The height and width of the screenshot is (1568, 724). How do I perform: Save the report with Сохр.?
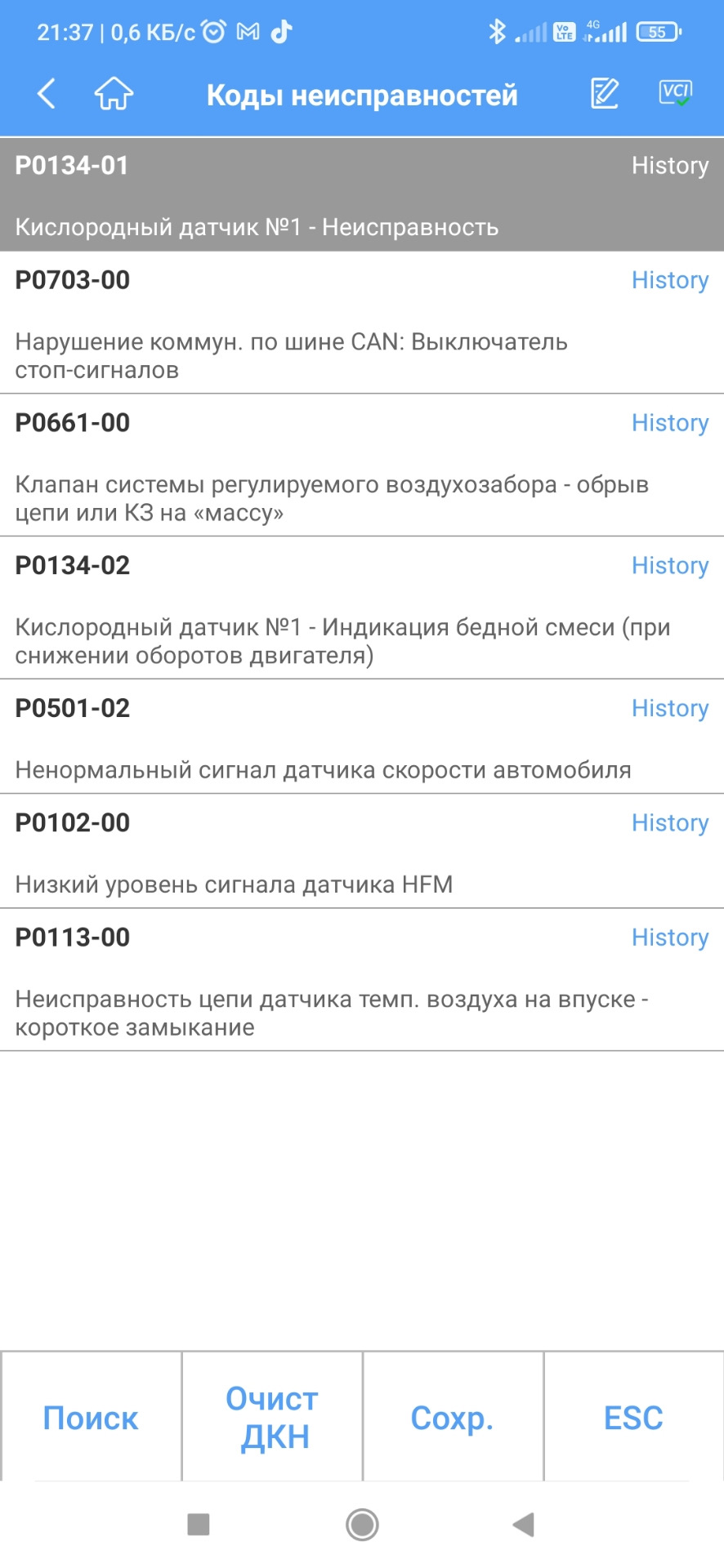(453, 1418)
